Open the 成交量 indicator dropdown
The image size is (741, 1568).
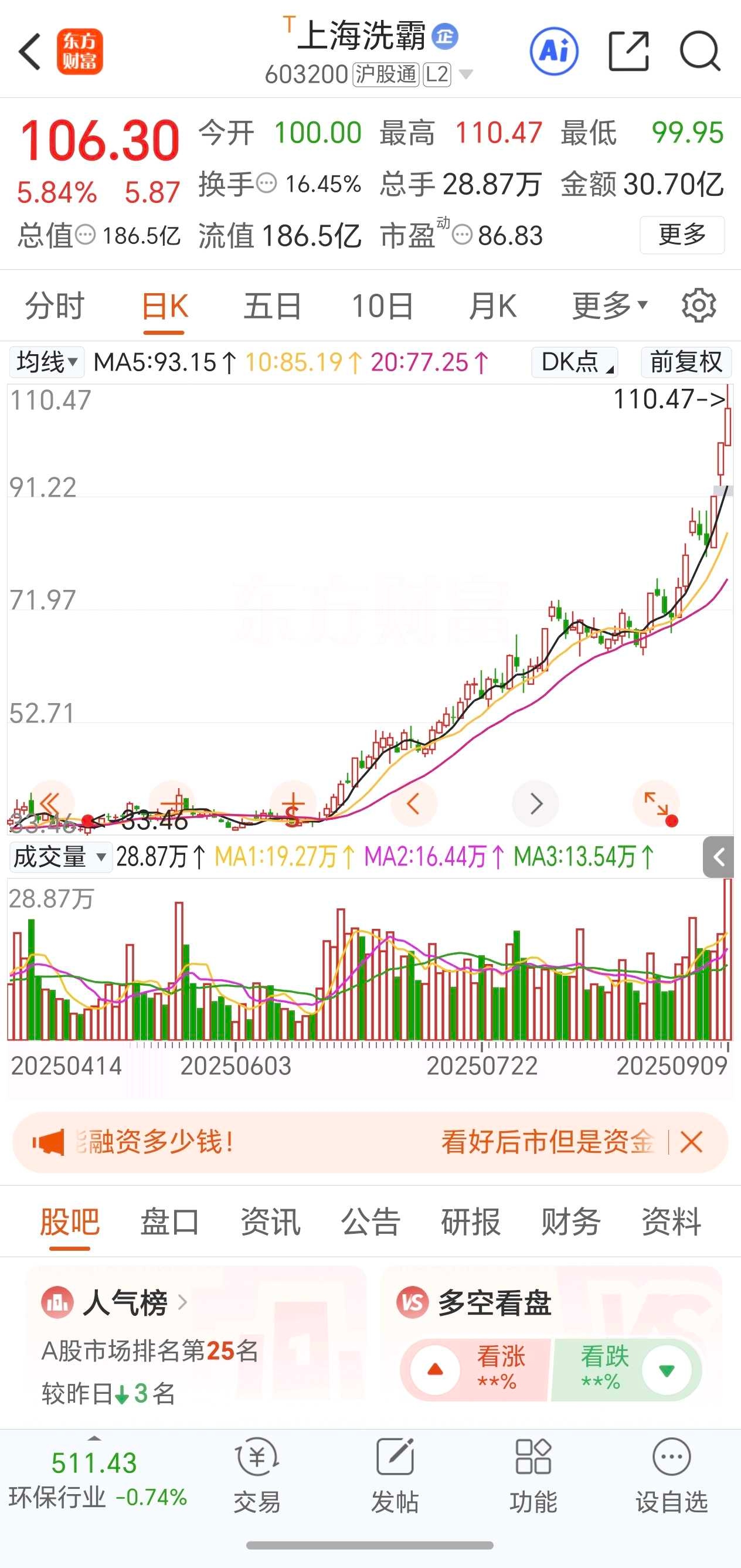(x=60, y=857)
